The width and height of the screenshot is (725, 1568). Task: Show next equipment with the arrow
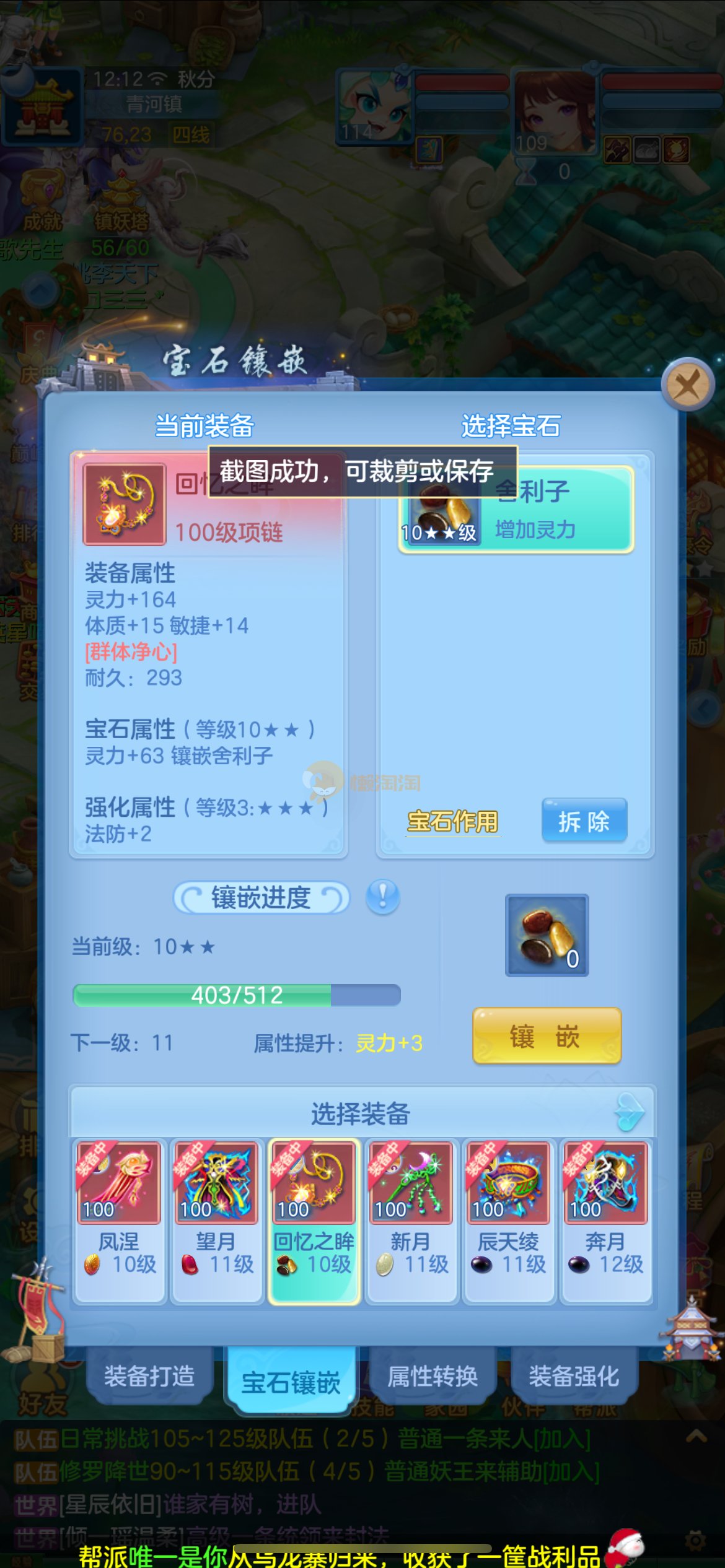[631, 1112]
